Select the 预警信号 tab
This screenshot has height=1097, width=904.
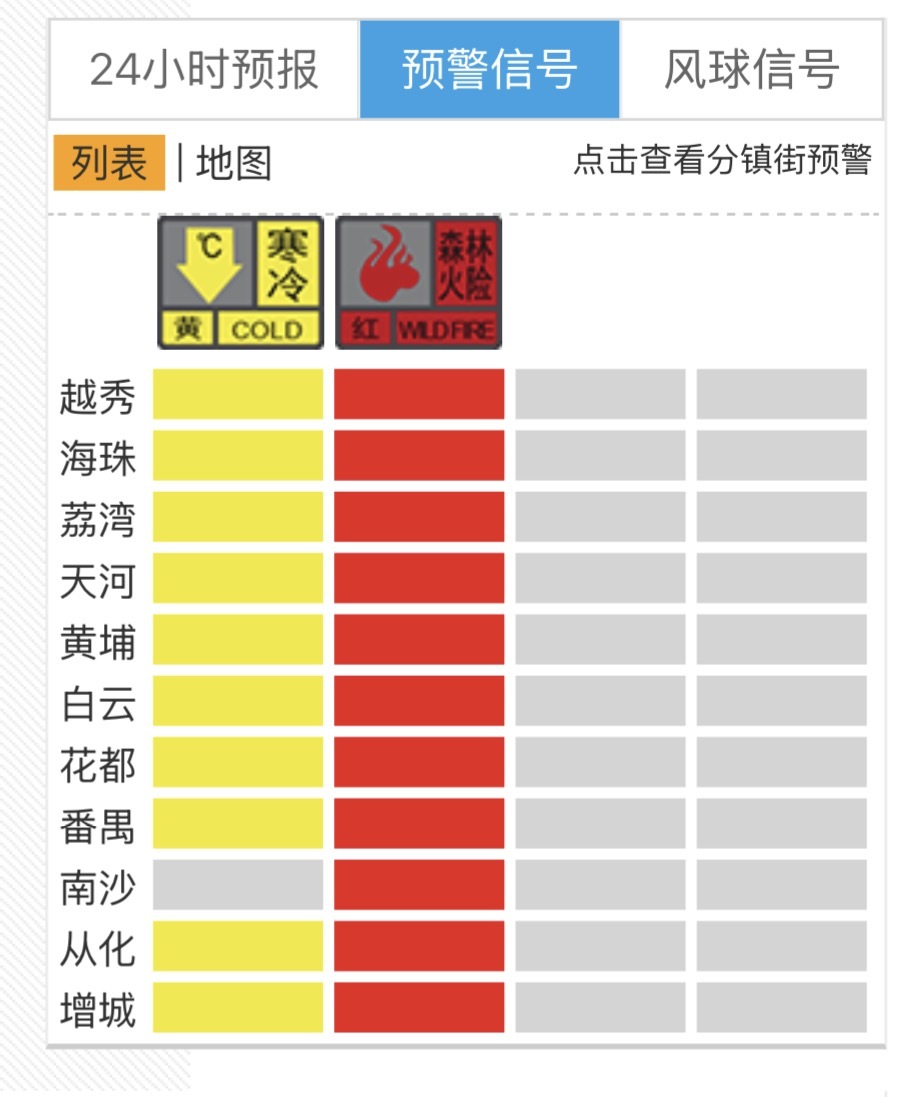489,70
